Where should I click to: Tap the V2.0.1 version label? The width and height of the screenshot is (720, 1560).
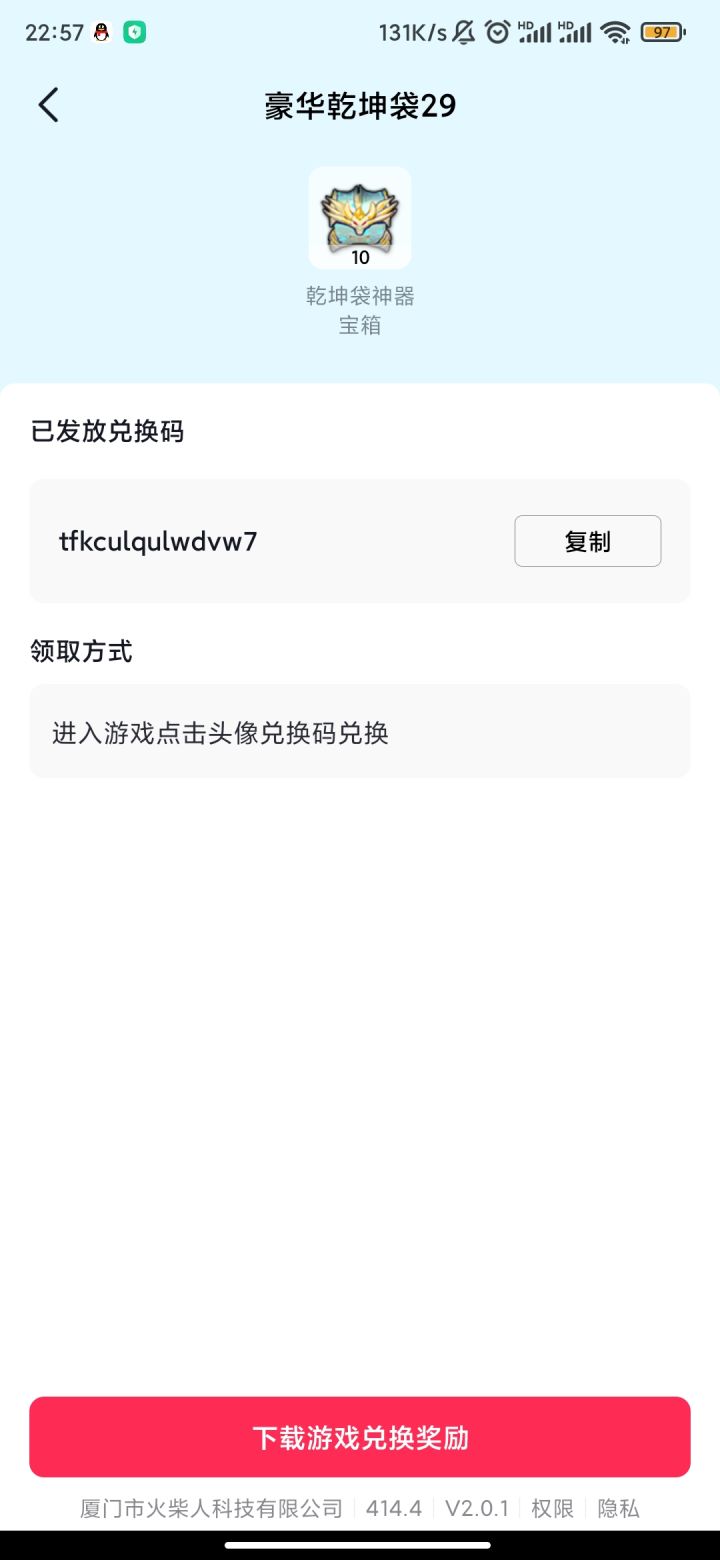tap(478, 1510)
